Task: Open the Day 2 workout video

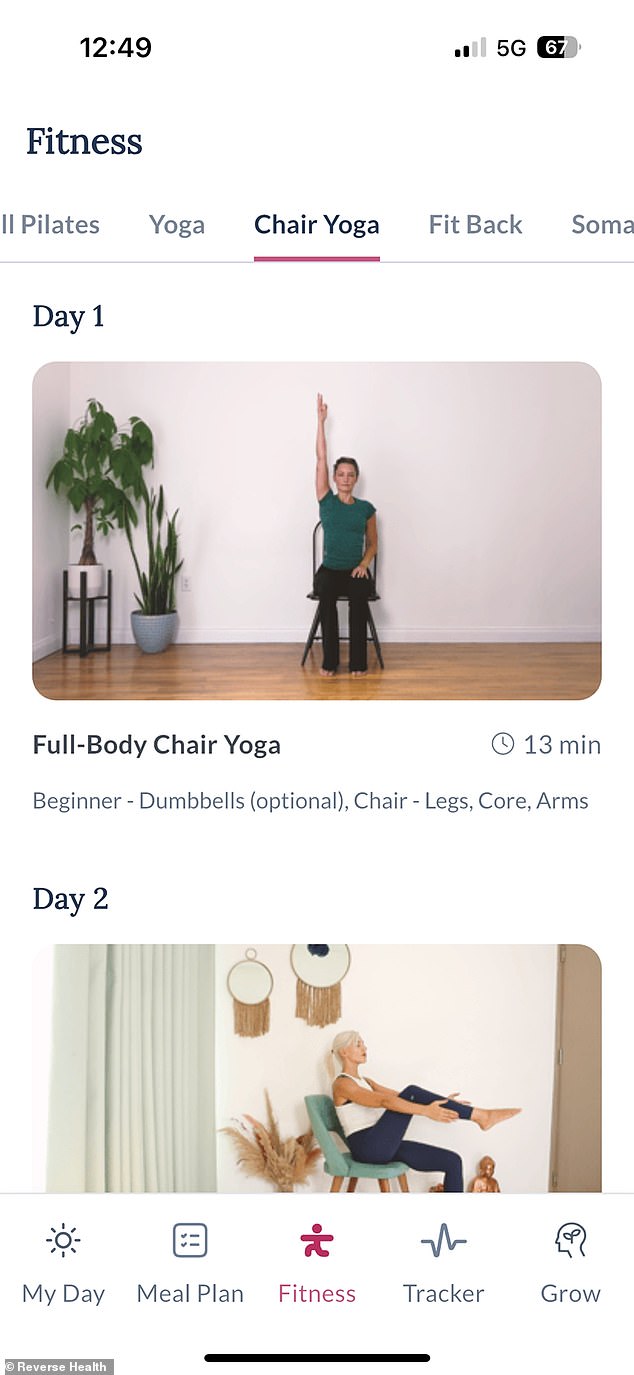Action: pyautogui.click(x=317, y=1068)
